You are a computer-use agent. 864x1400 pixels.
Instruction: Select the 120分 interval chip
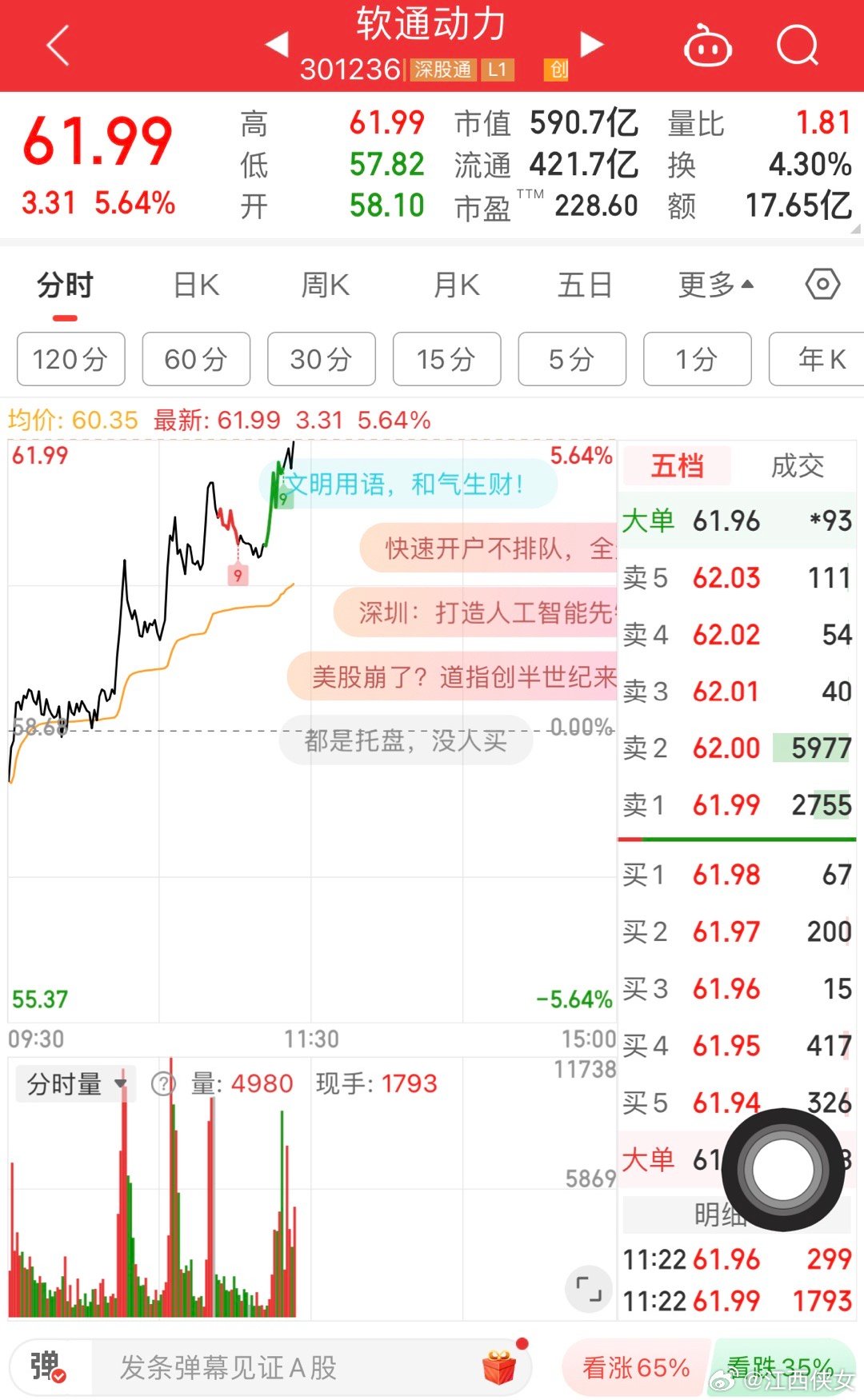[71, 359]
